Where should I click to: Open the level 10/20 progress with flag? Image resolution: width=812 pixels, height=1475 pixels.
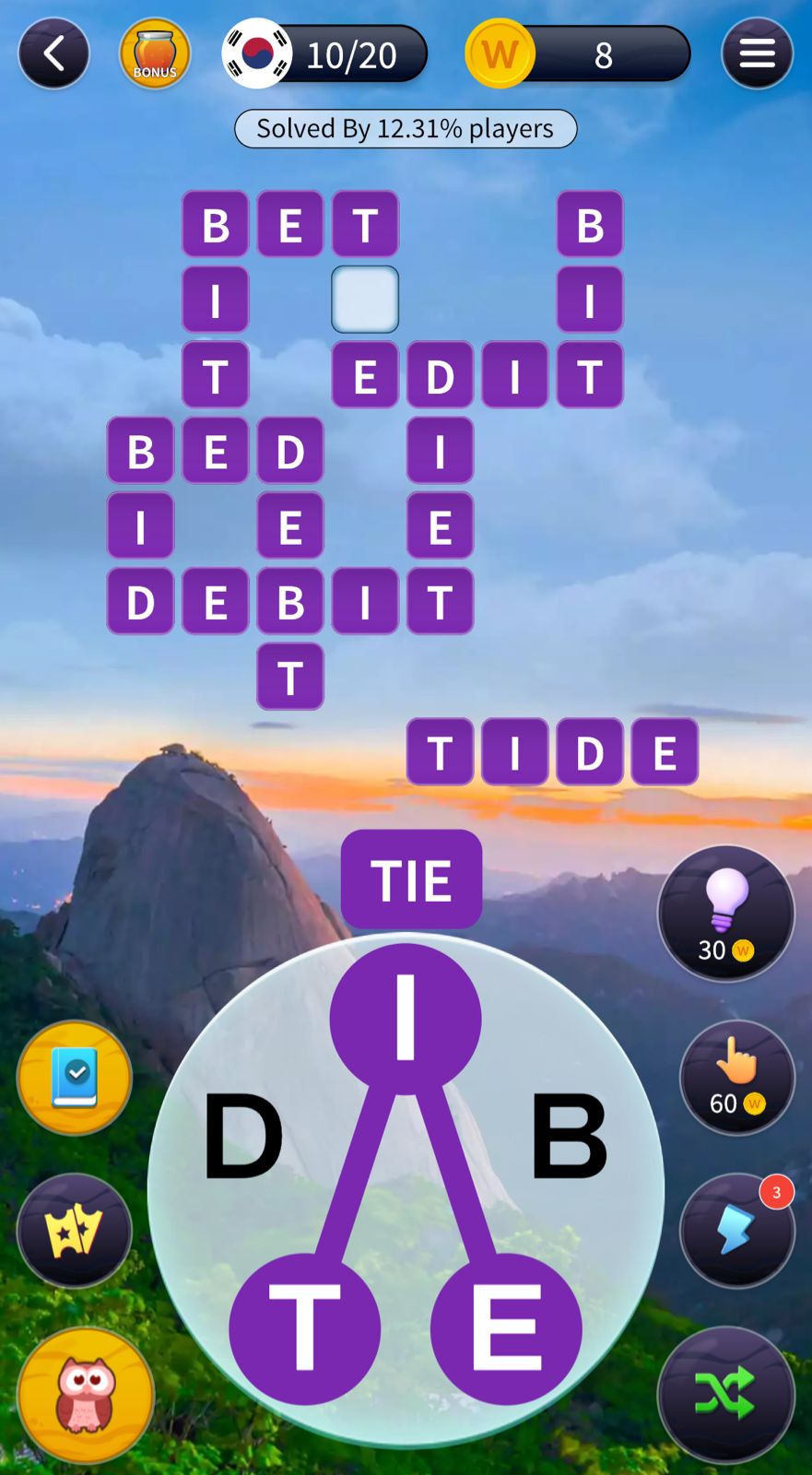[325, 54]
